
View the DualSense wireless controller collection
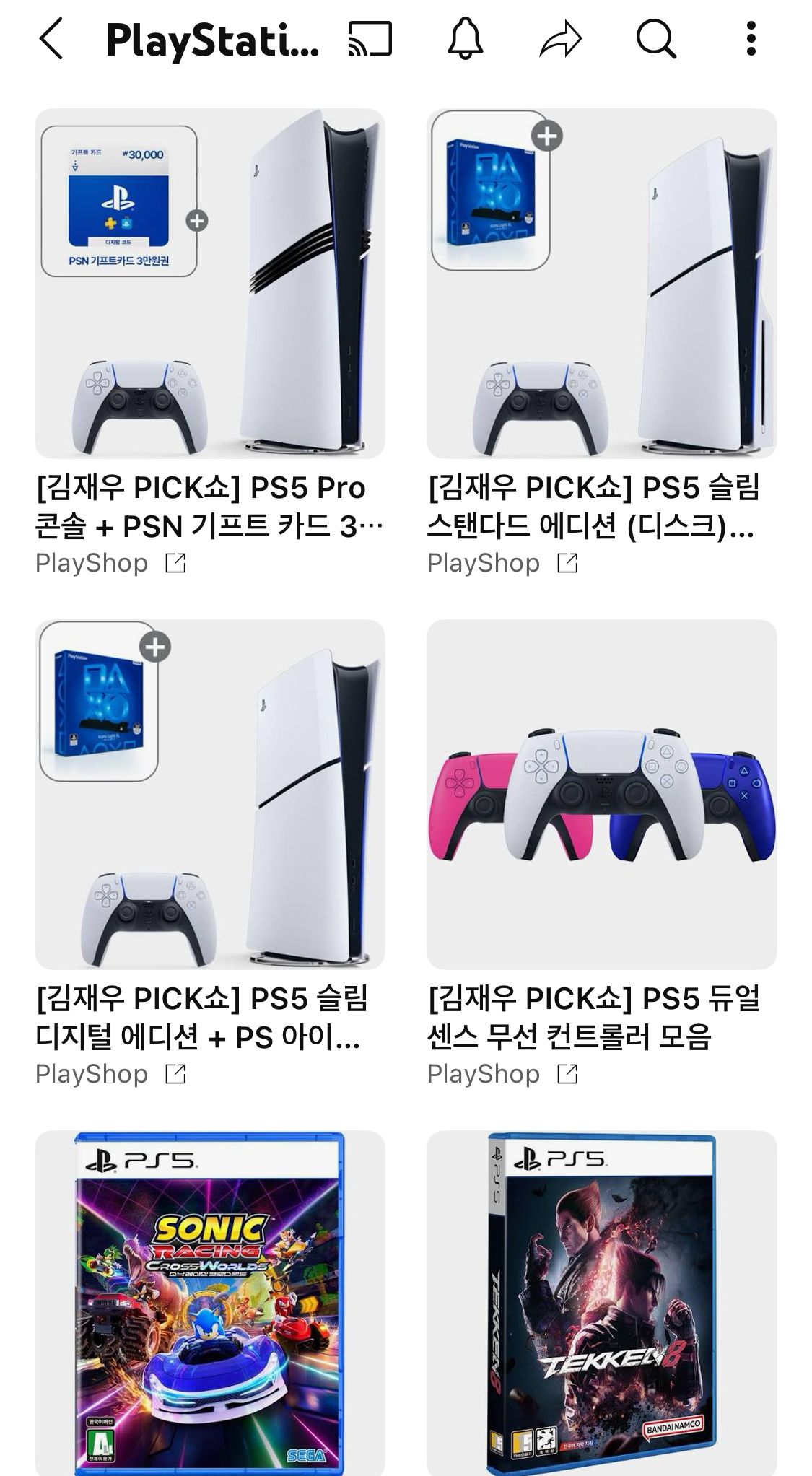click(601, 794)
